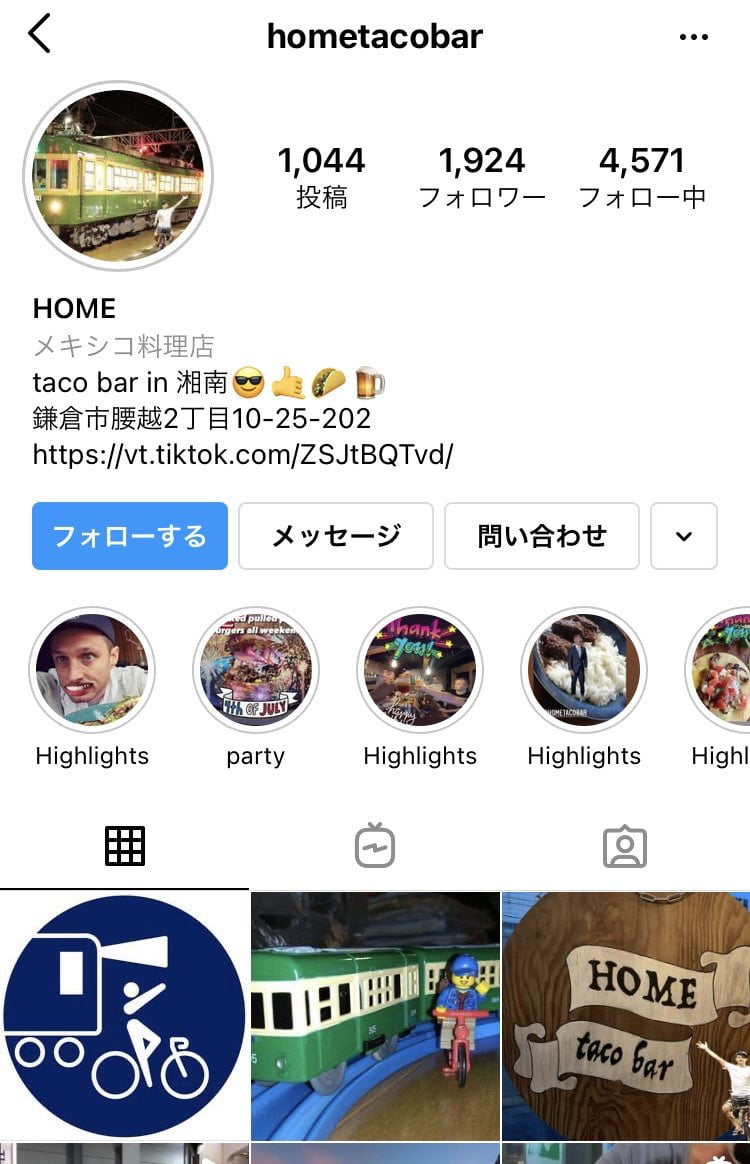Expand suggested accounts with the chevron button

pyautogui.click(x=684, y=536)
